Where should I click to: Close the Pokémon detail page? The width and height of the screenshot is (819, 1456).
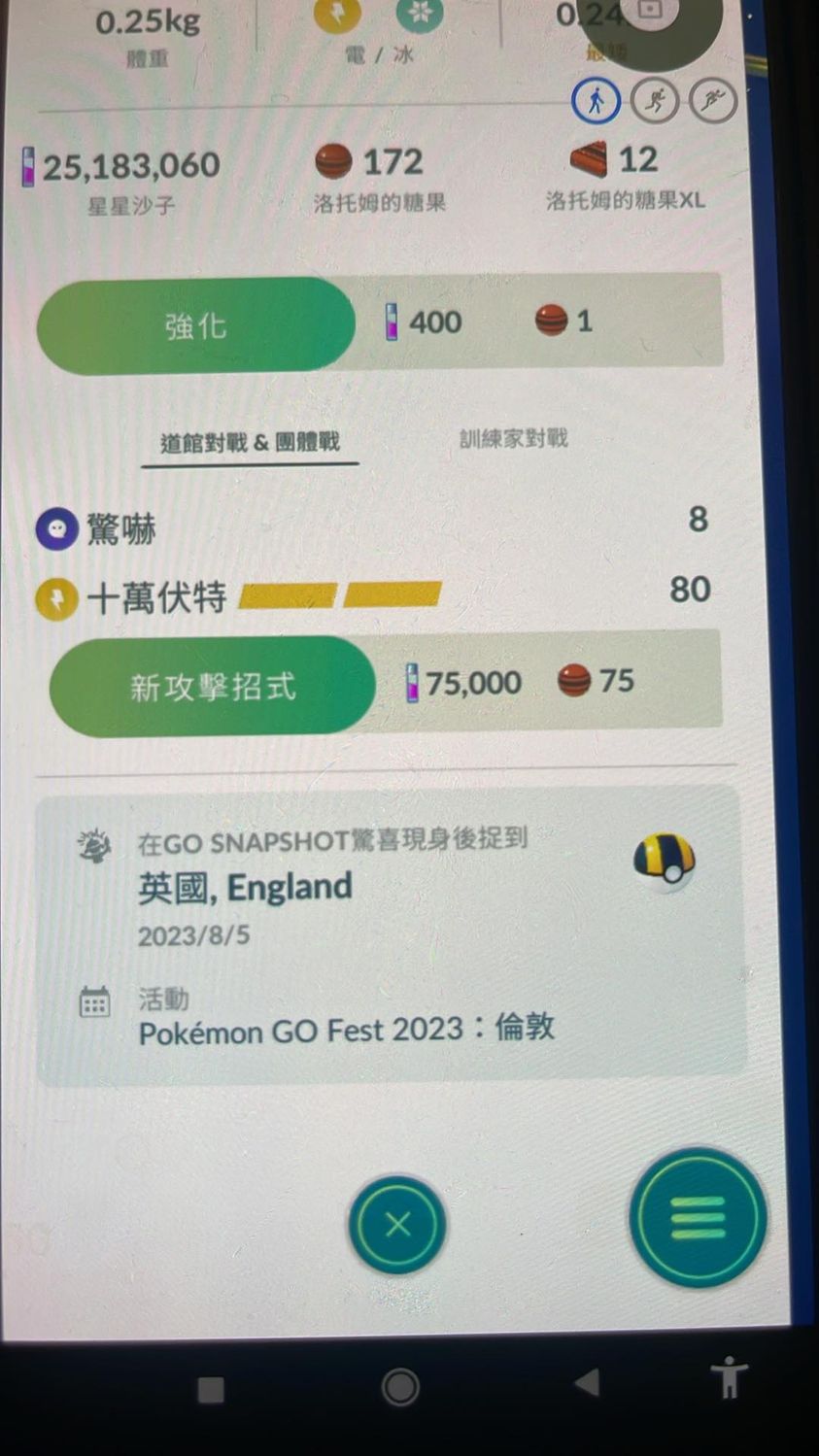pos(397,1224)
